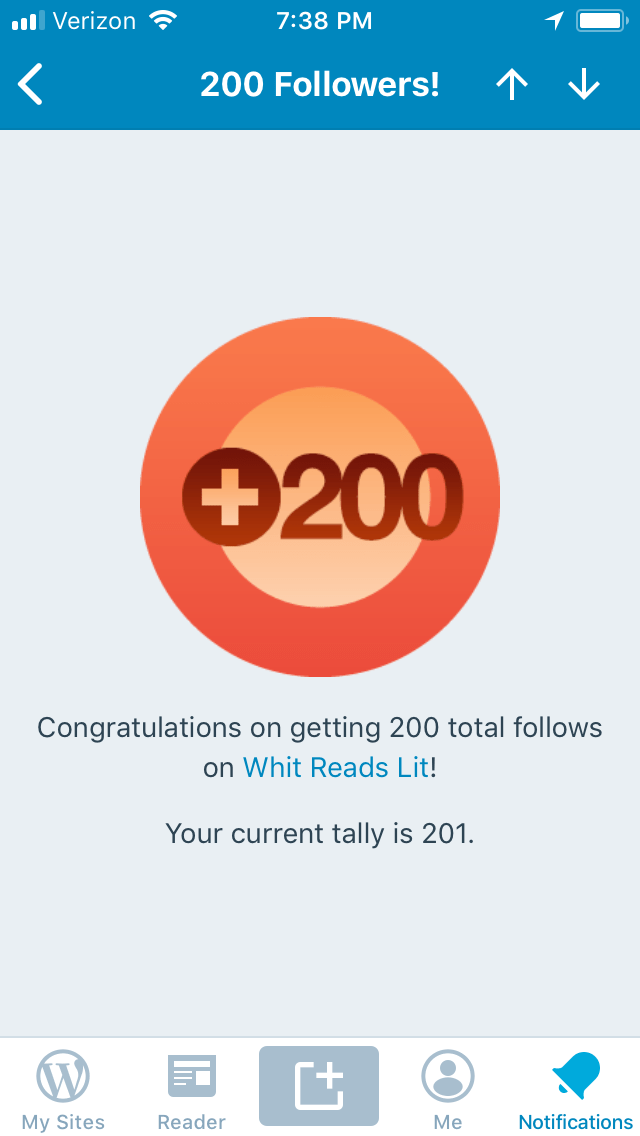Open the Me tab

click(447, 1090)
